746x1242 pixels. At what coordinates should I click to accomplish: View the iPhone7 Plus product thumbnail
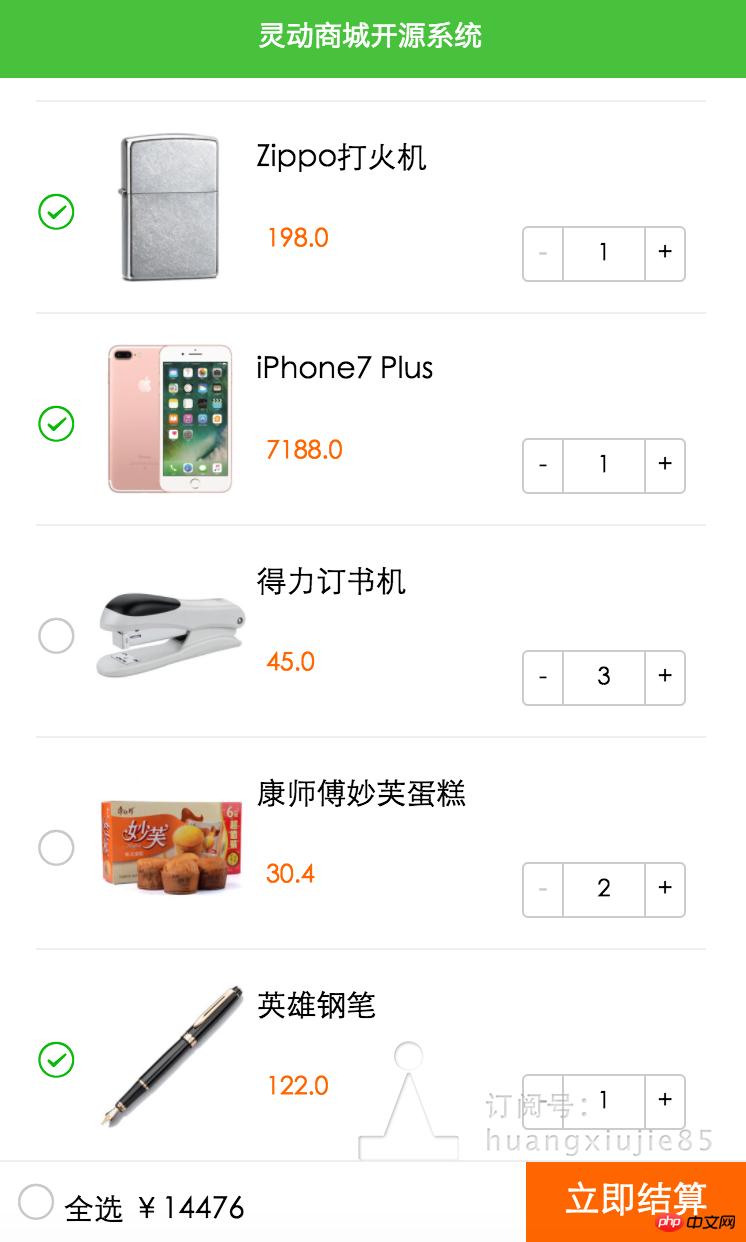[x=170, y=420]
